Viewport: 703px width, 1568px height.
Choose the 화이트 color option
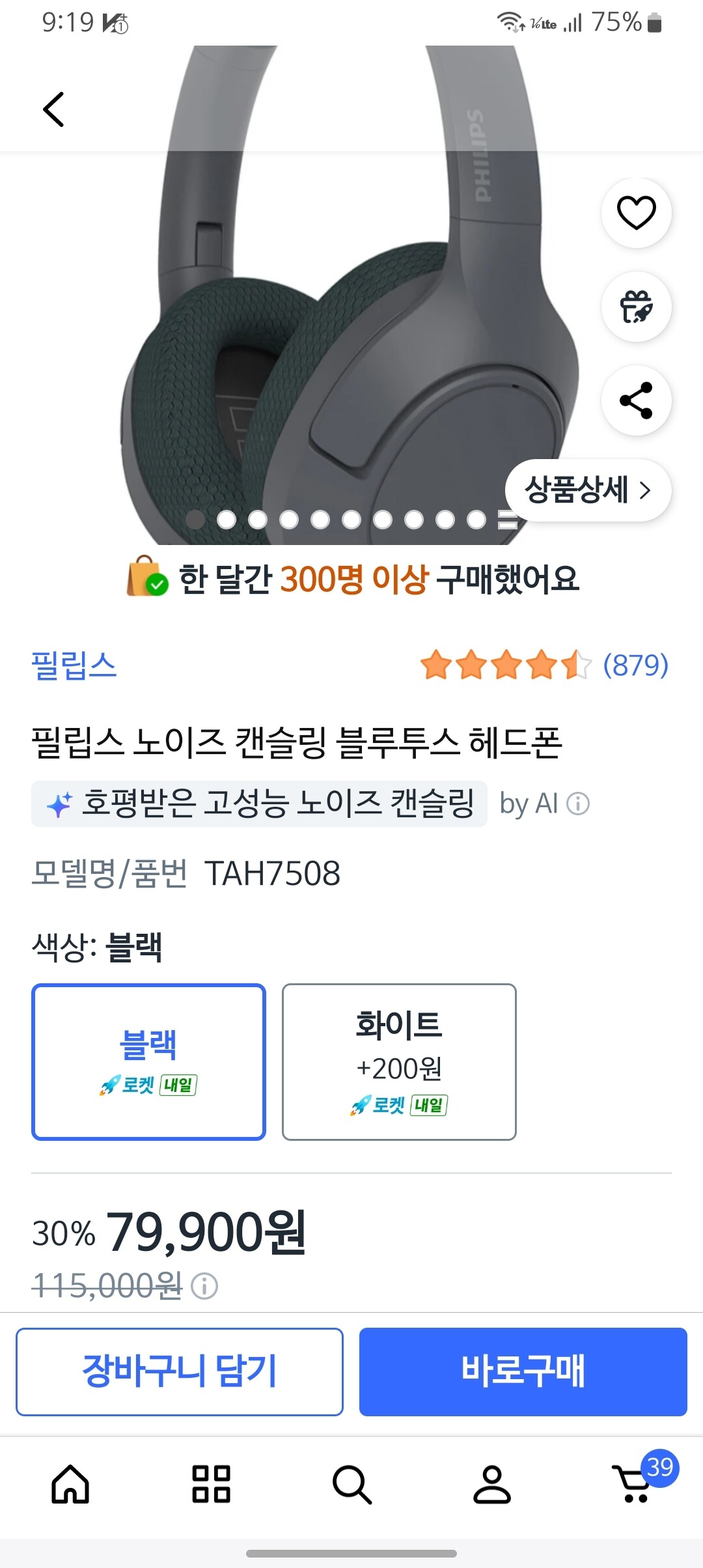click(x=399, y=1062)
